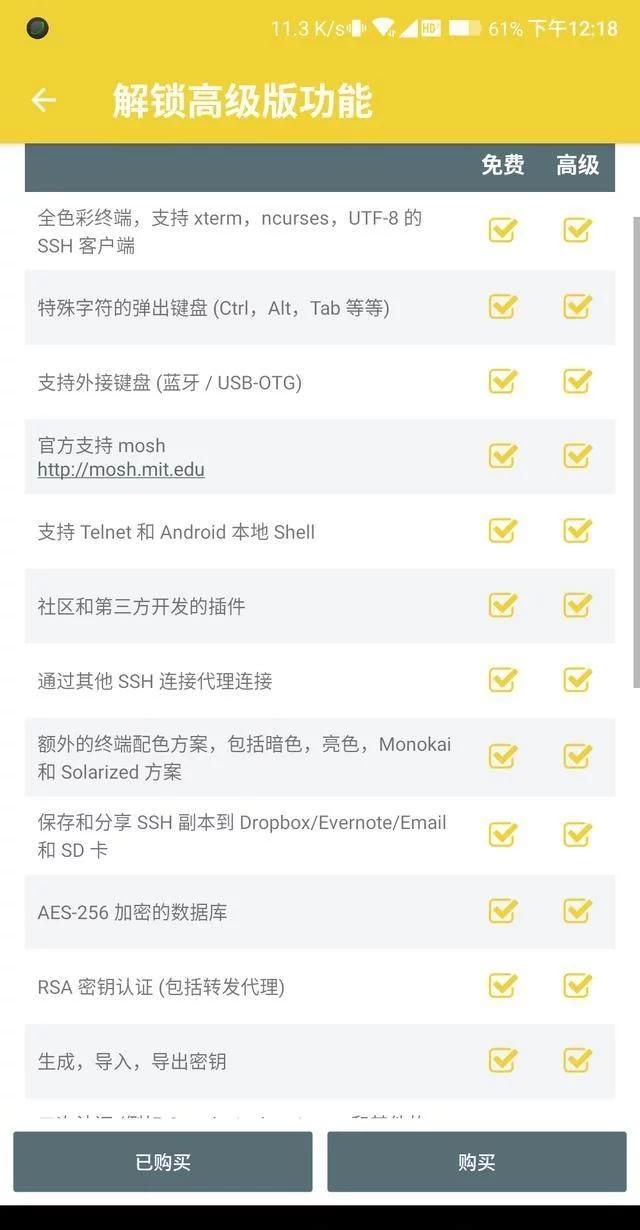The image size is (640, 1230).
Task: Select 购买 to buy the premium version
Action: coord(476,1162)
